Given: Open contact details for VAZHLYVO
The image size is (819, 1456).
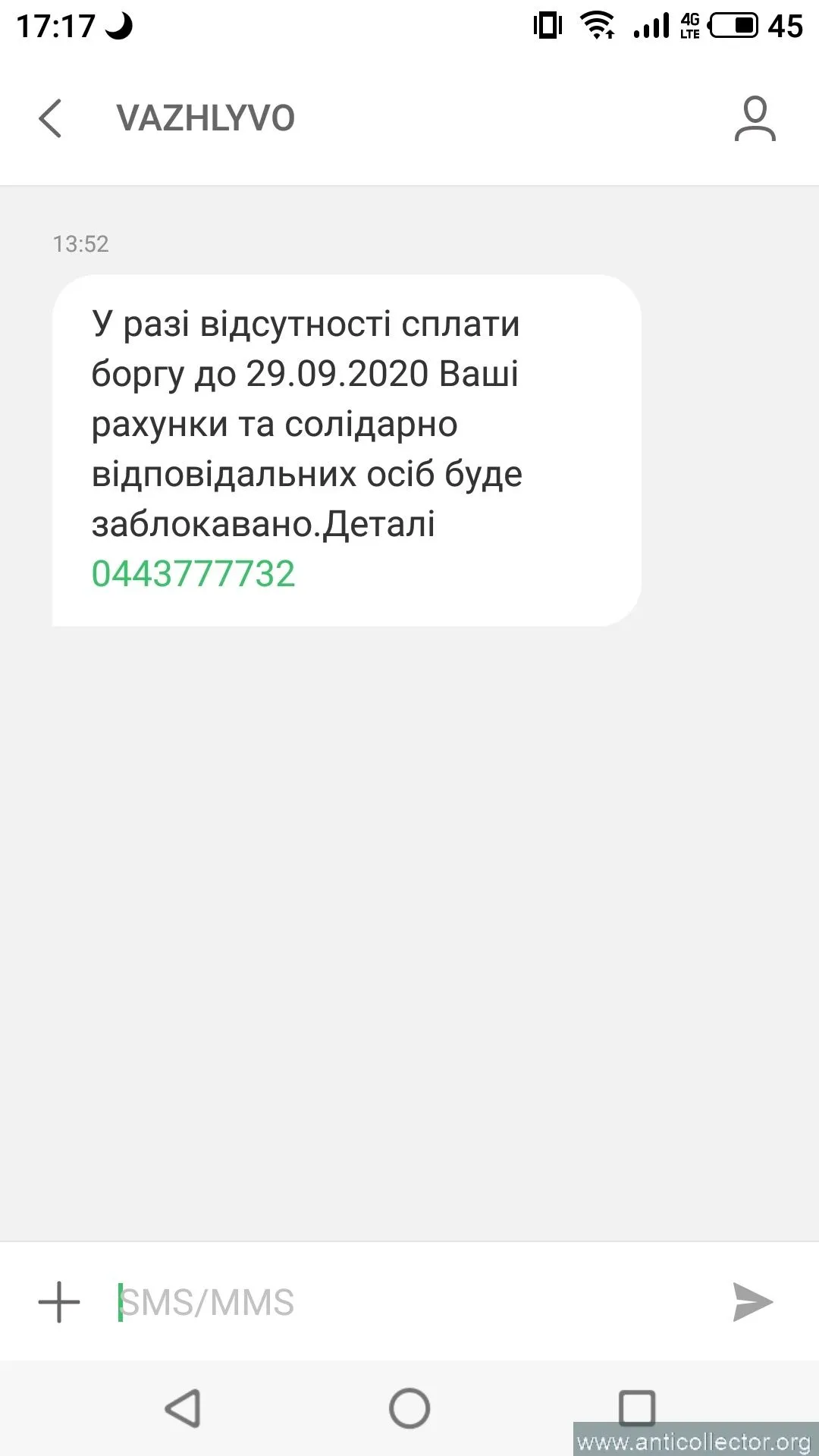Looking at the screenshot, I should click(x=755, y=118).
